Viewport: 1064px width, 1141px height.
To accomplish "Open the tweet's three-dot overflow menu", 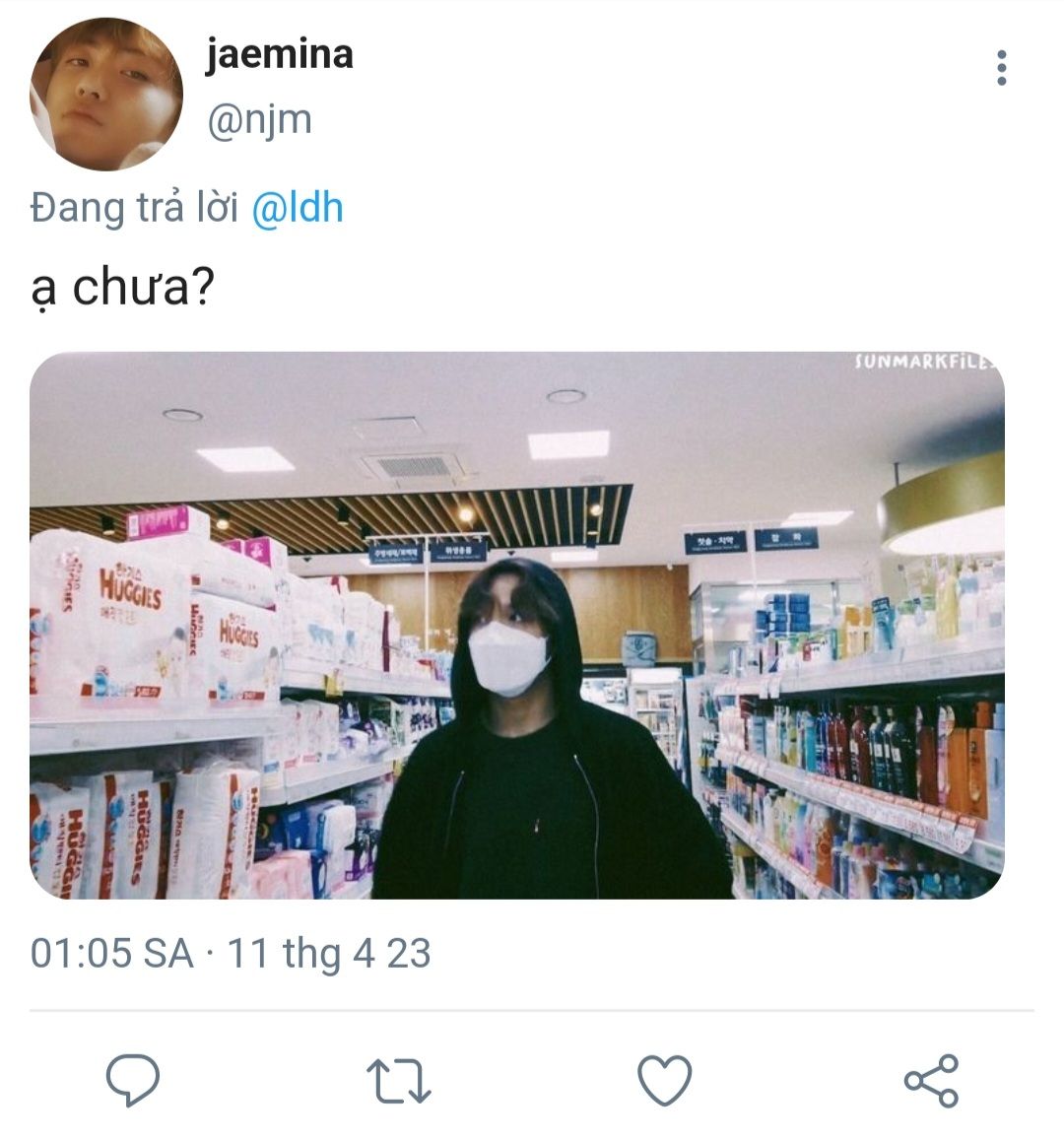I will click(x=1001, y=68).
